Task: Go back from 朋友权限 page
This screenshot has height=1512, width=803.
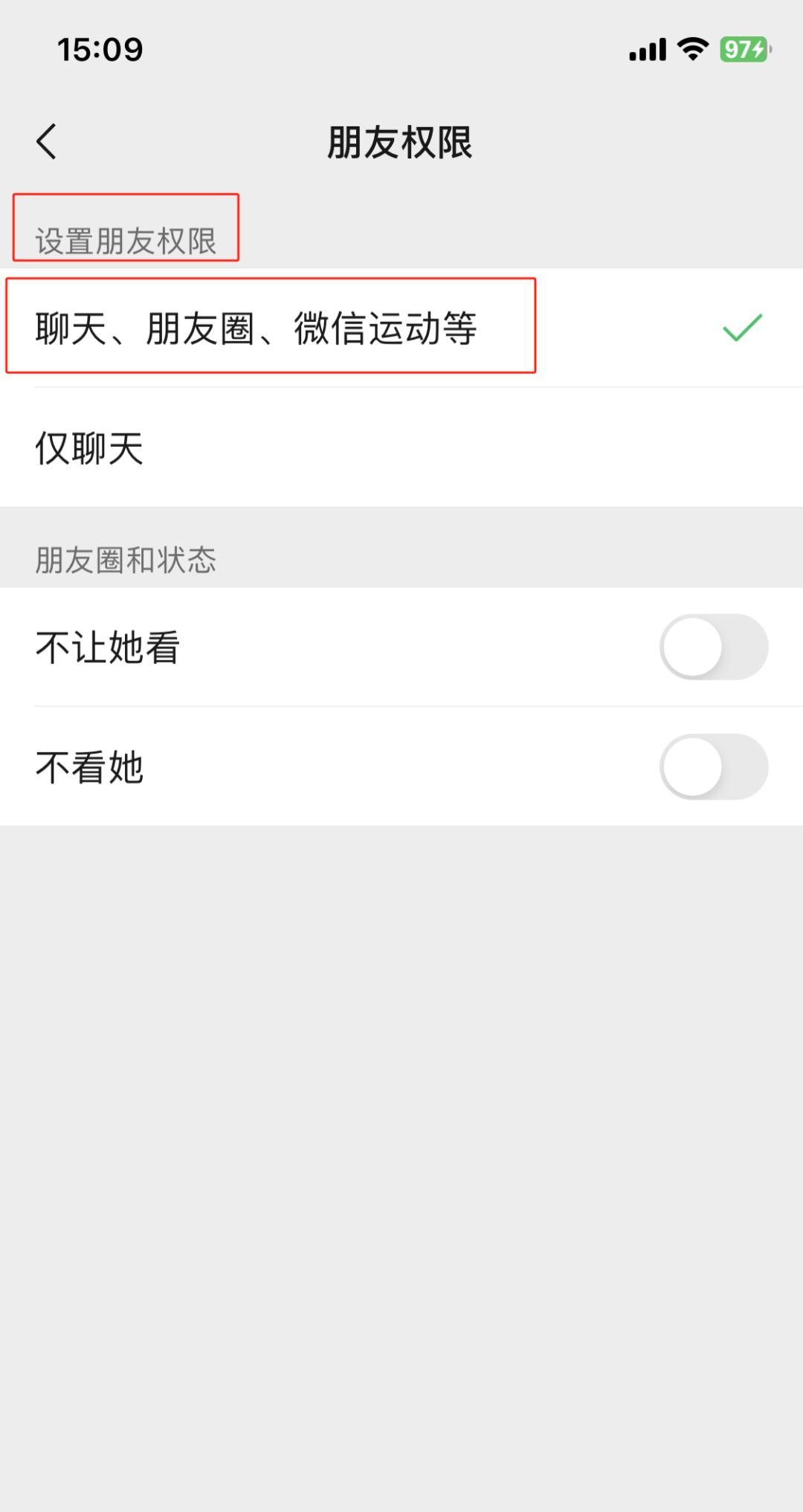Action: click(46, 141)
